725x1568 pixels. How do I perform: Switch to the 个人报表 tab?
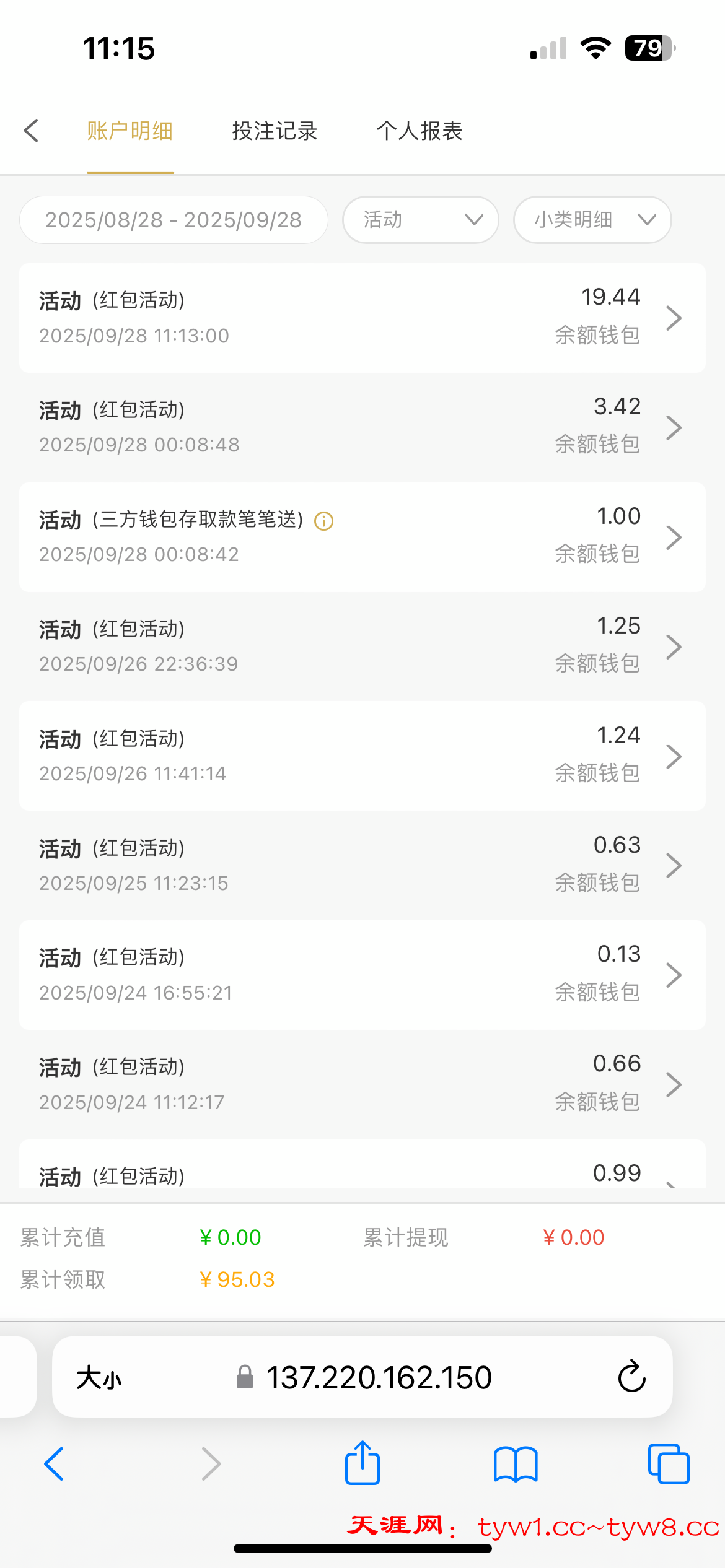pos(420,131)
